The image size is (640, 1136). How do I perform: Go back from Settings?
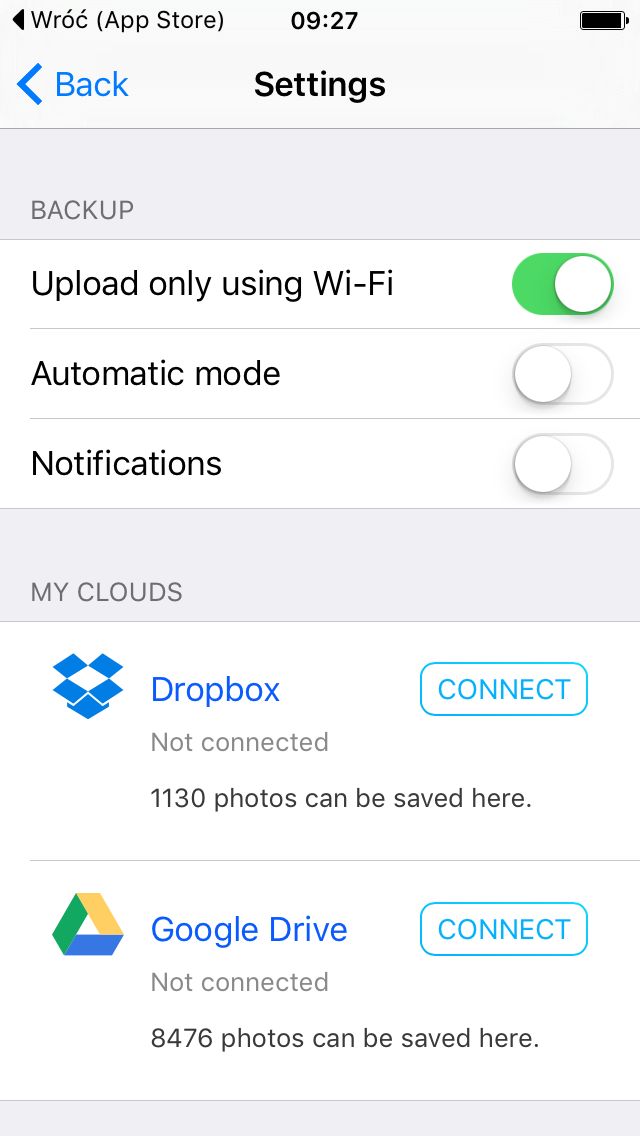coord(72,84)
